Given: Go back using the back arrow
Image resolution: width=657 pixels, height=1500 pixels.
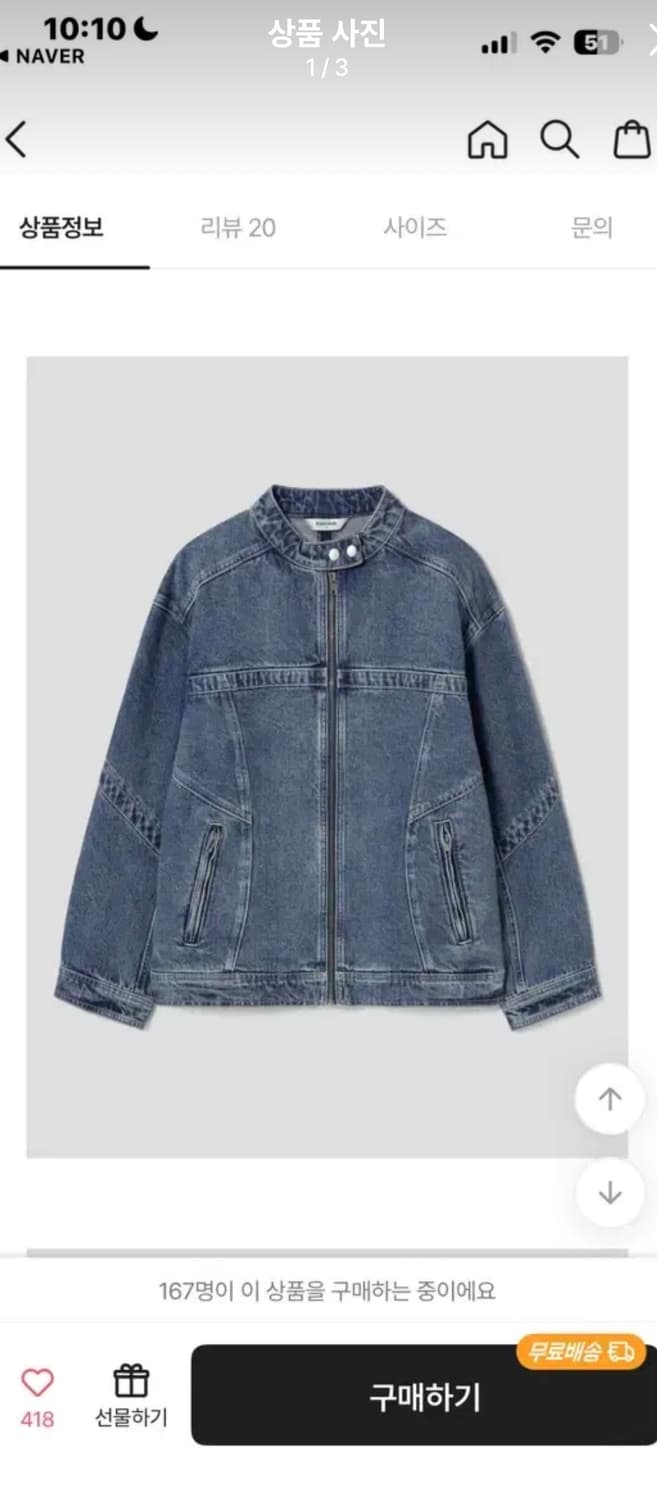Looking at the screenshot, I should [16, 140].
